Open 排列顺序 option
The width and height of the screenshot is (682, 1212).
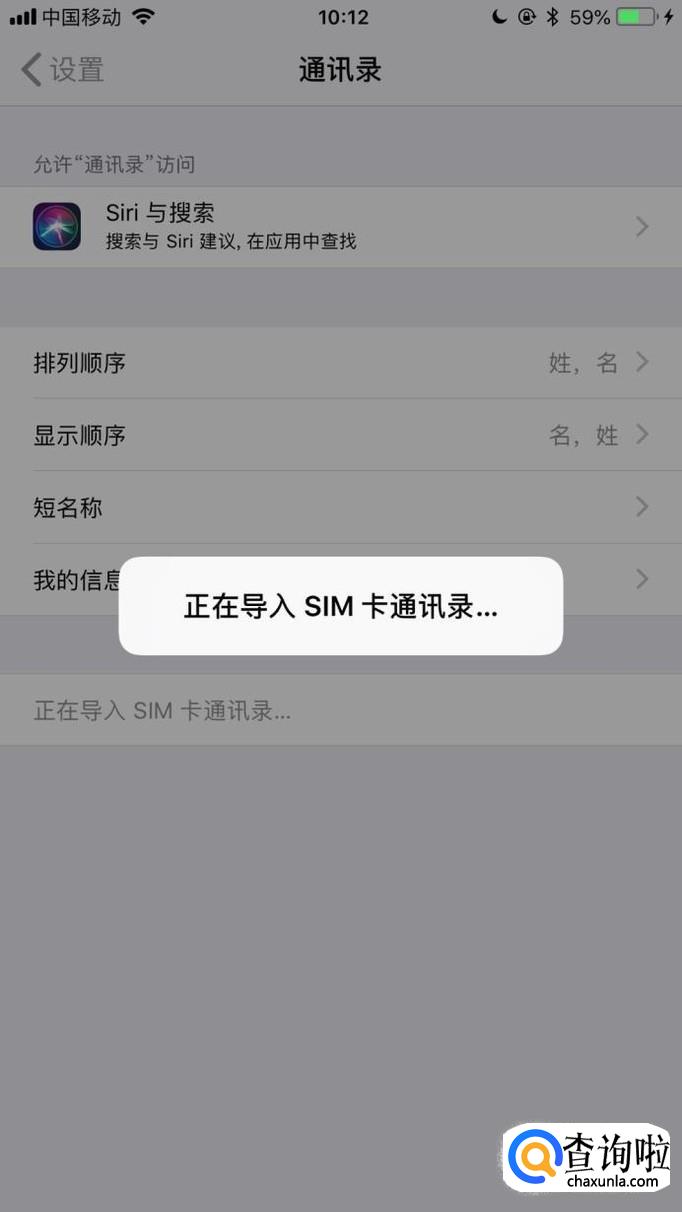click(341, 363)
